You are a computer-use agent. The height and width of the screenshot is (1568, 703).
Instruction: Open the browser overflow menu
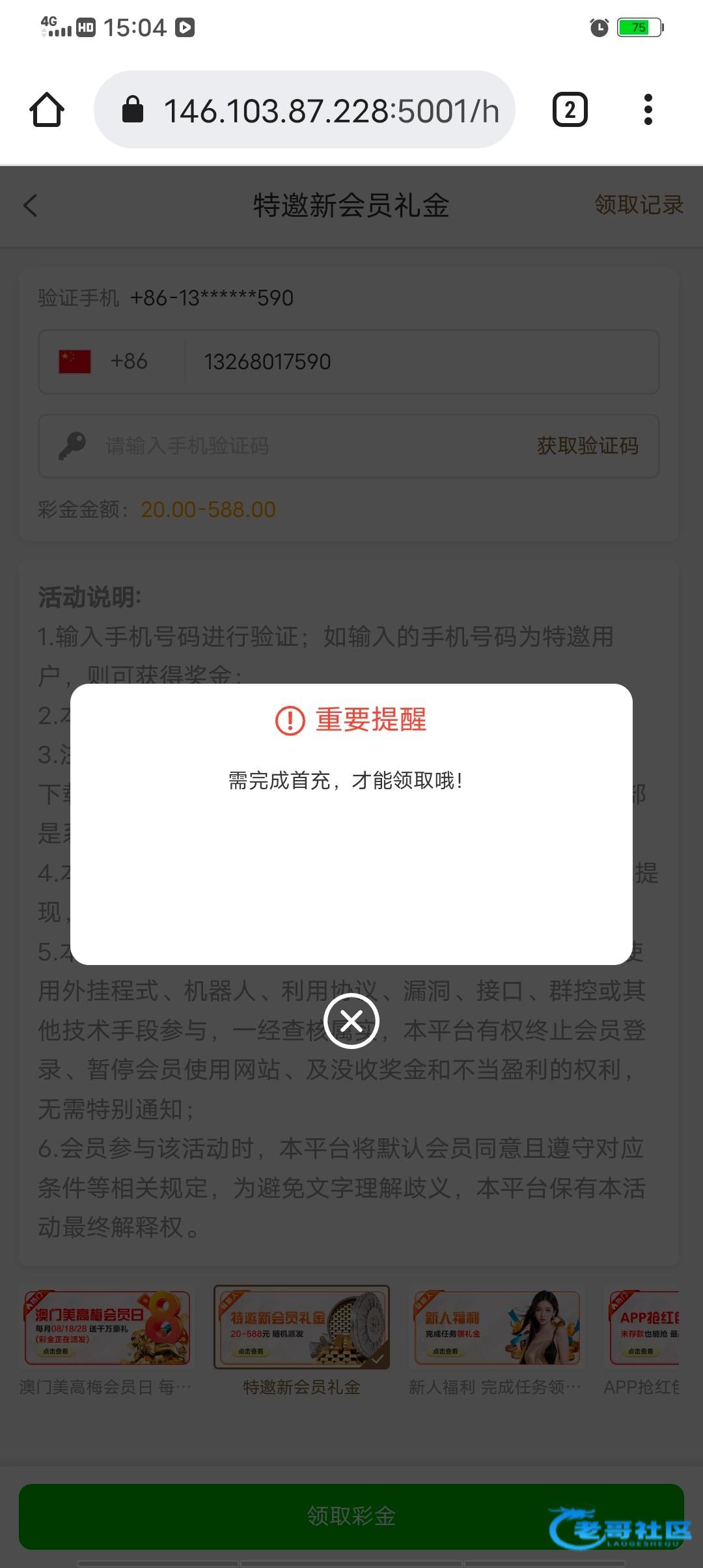(x=648, y=109)
